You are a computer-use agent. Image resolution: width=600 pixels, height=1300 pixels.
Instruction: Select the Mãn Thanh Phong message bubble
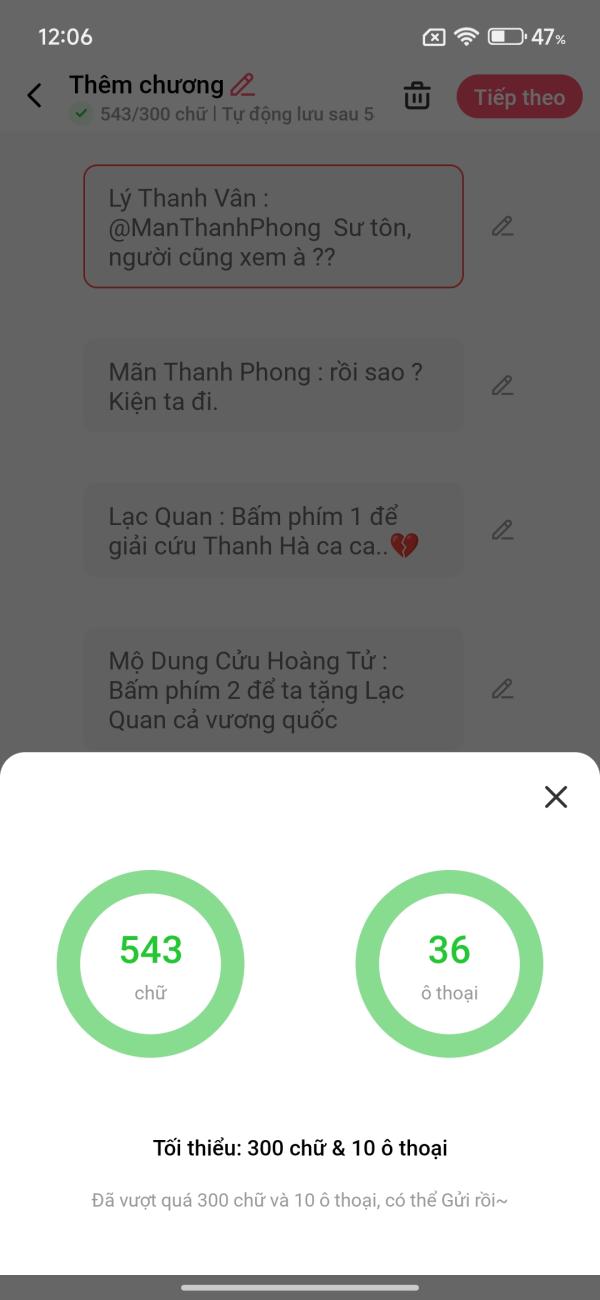(273, 386)
